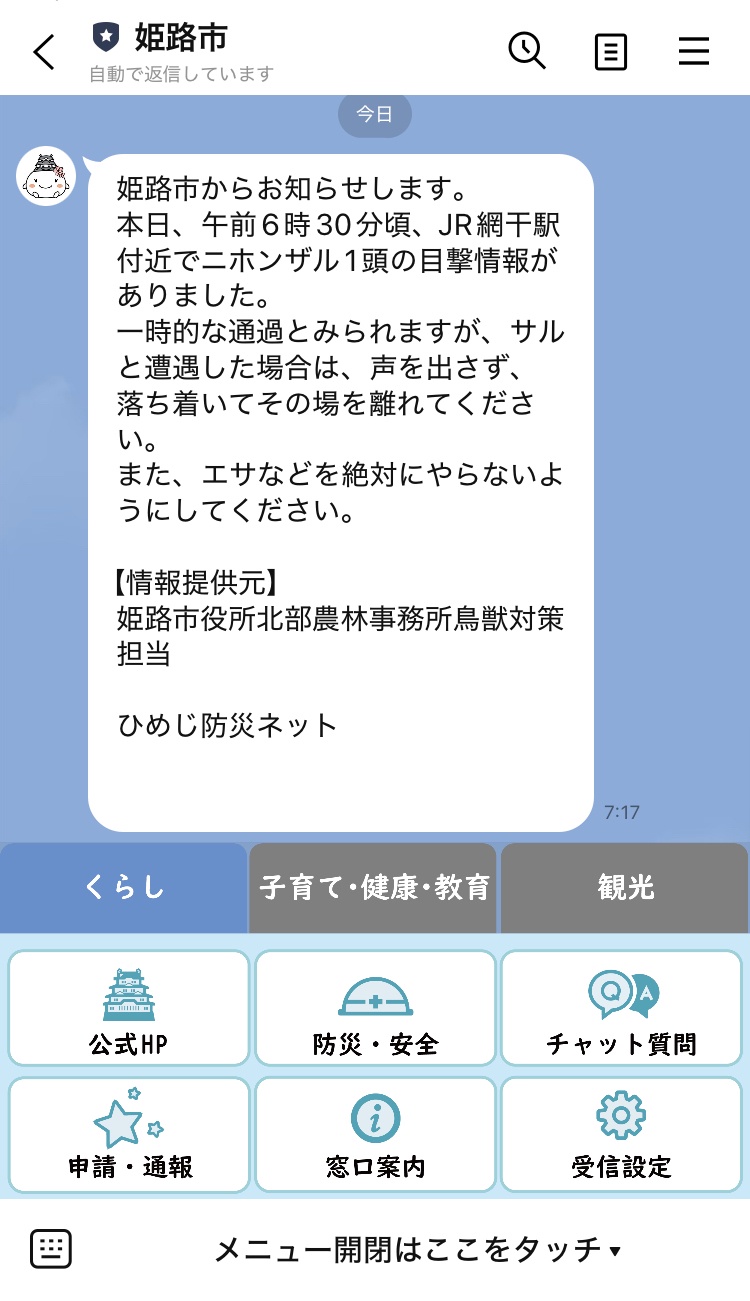Start チャット質問

coord(622,1008)
